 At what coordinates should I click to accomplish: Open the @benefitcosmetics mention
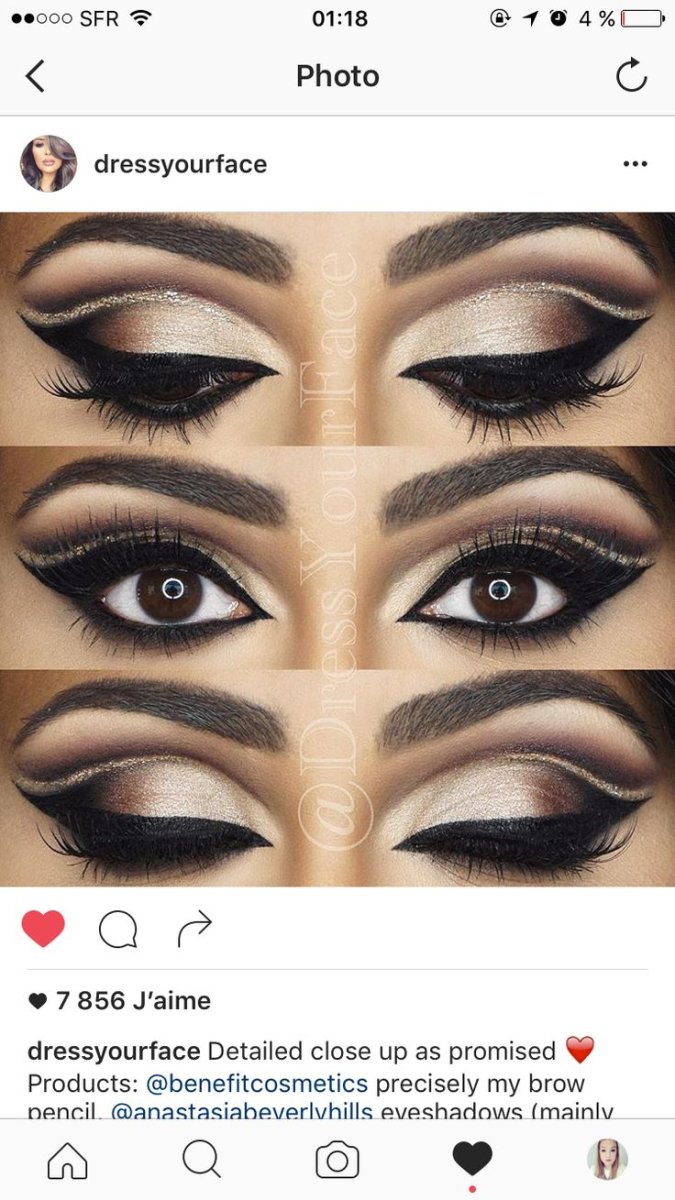(x=257, y=1083)
